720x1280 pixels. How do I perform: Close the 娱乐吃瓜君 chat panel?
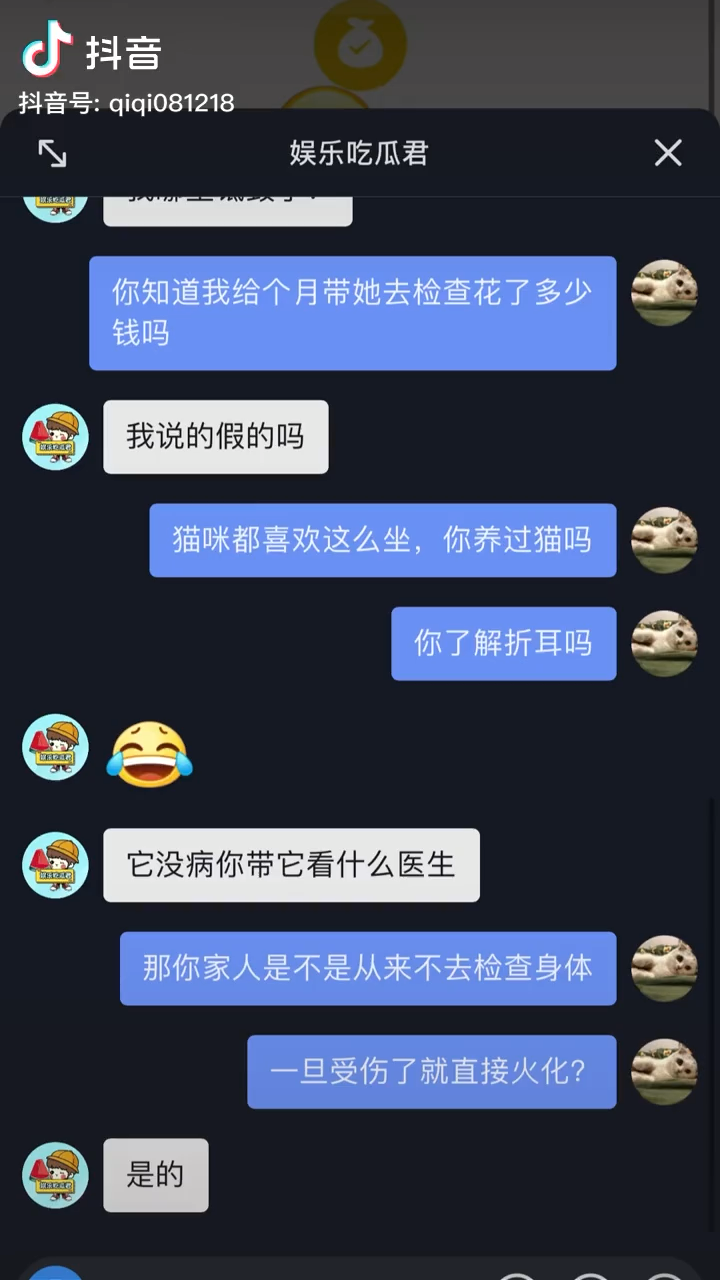(x=667, y=153)
